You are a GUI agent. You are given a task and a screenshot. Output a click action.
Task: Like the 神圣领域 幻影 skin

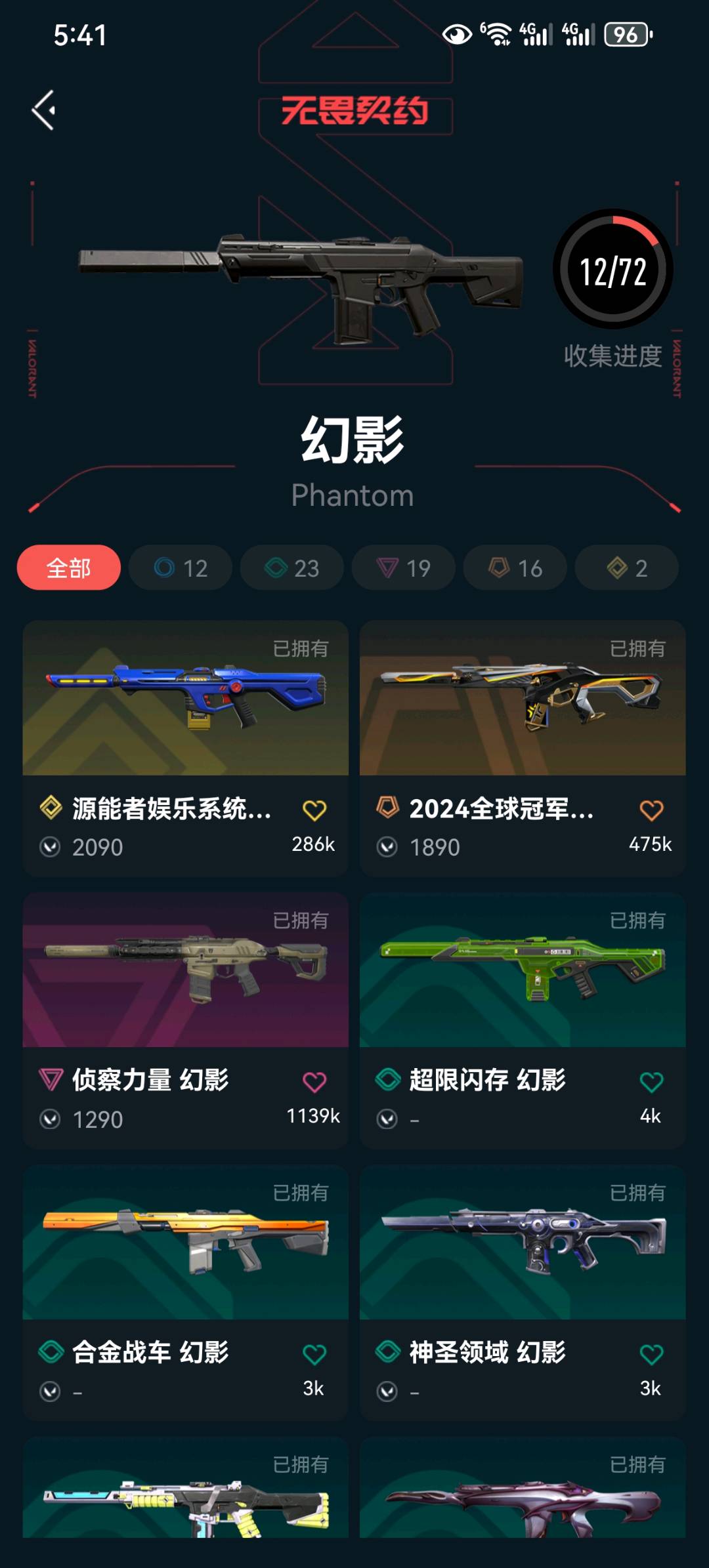651,1355
